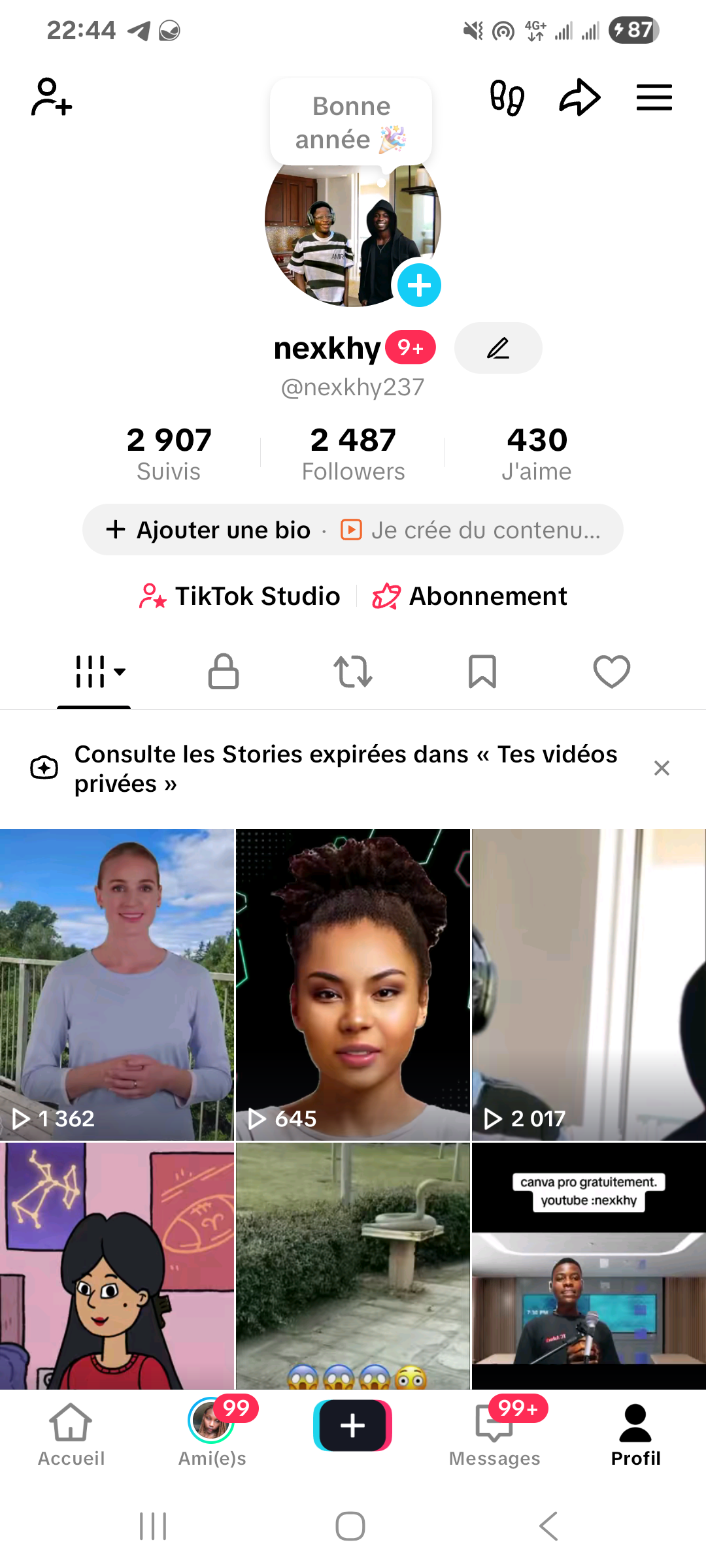The height and width of the screenshot is (1568, 706).
Task: Go to the Accueil tab
Action: [x=71, y=1435]
